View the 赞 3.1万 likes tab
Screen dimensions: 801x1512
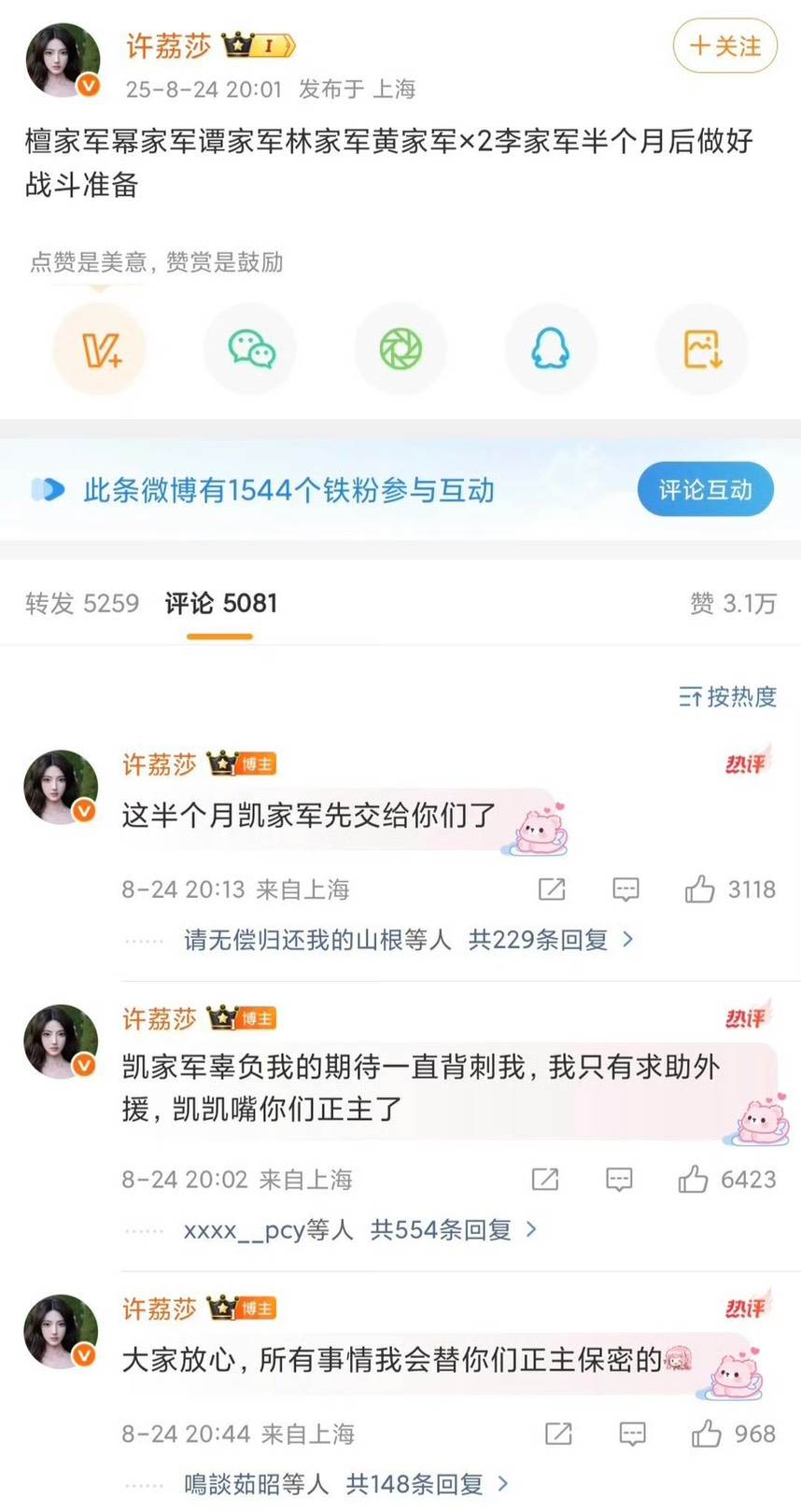pyautogui.click(x=733, y=604)
